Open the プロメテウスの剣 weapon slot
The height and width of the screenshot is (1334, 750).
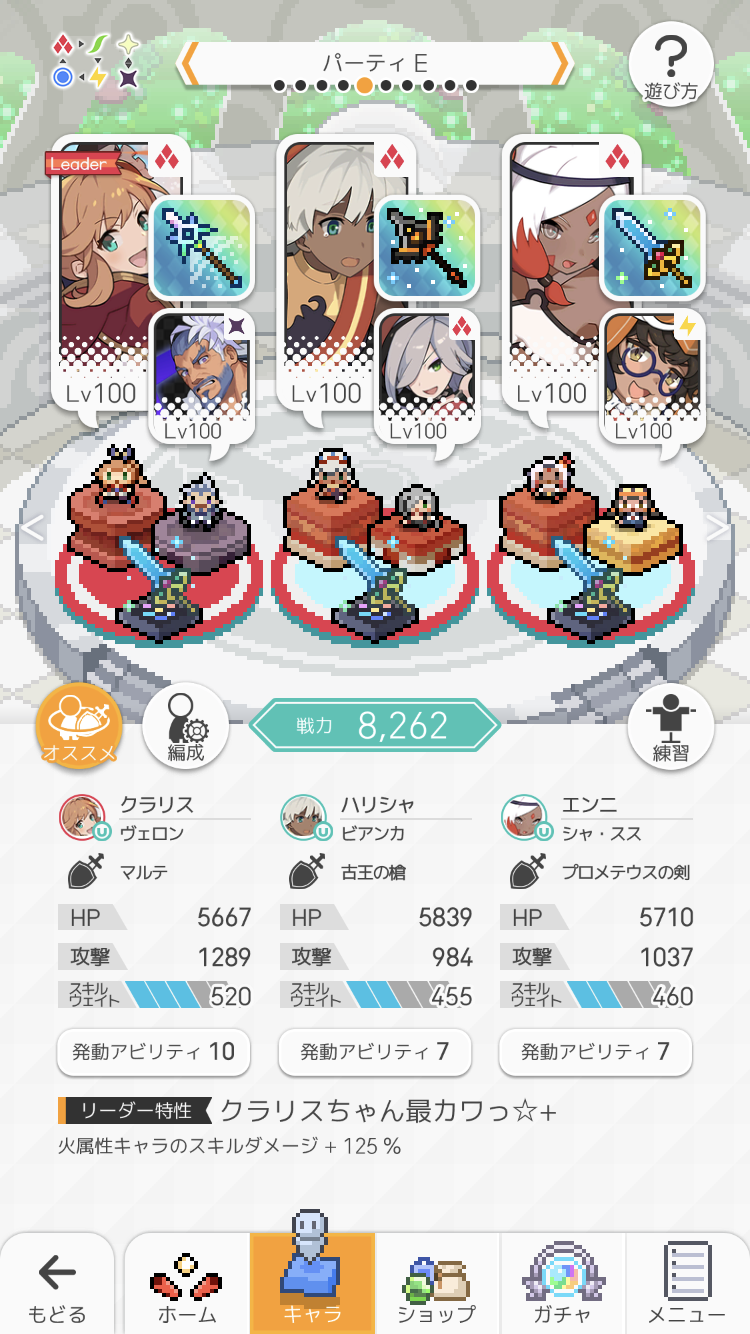(x=652, y=247)
